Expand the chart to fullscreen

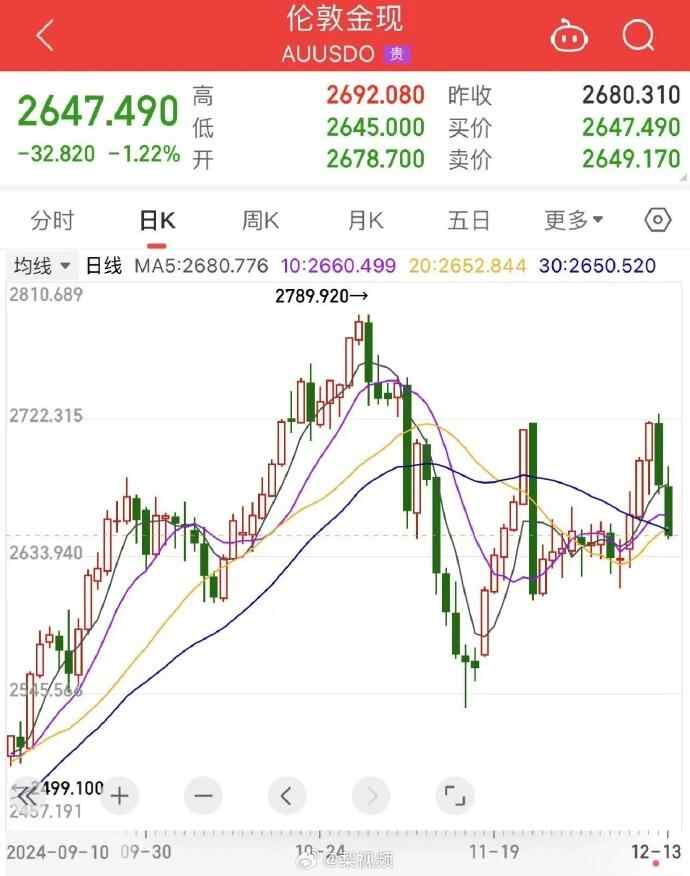point(454,796)
